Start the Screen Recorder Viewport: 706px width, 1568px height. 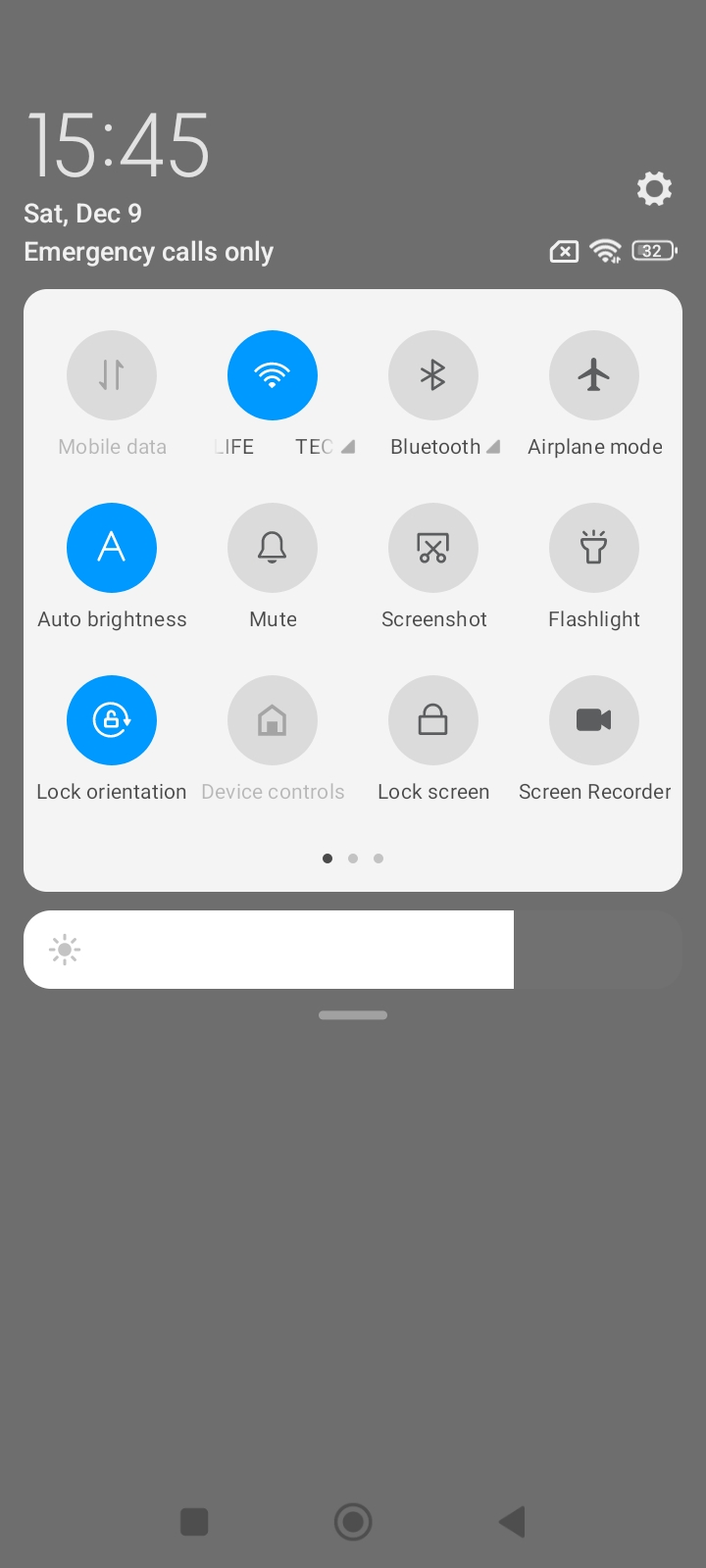[594, 720]
